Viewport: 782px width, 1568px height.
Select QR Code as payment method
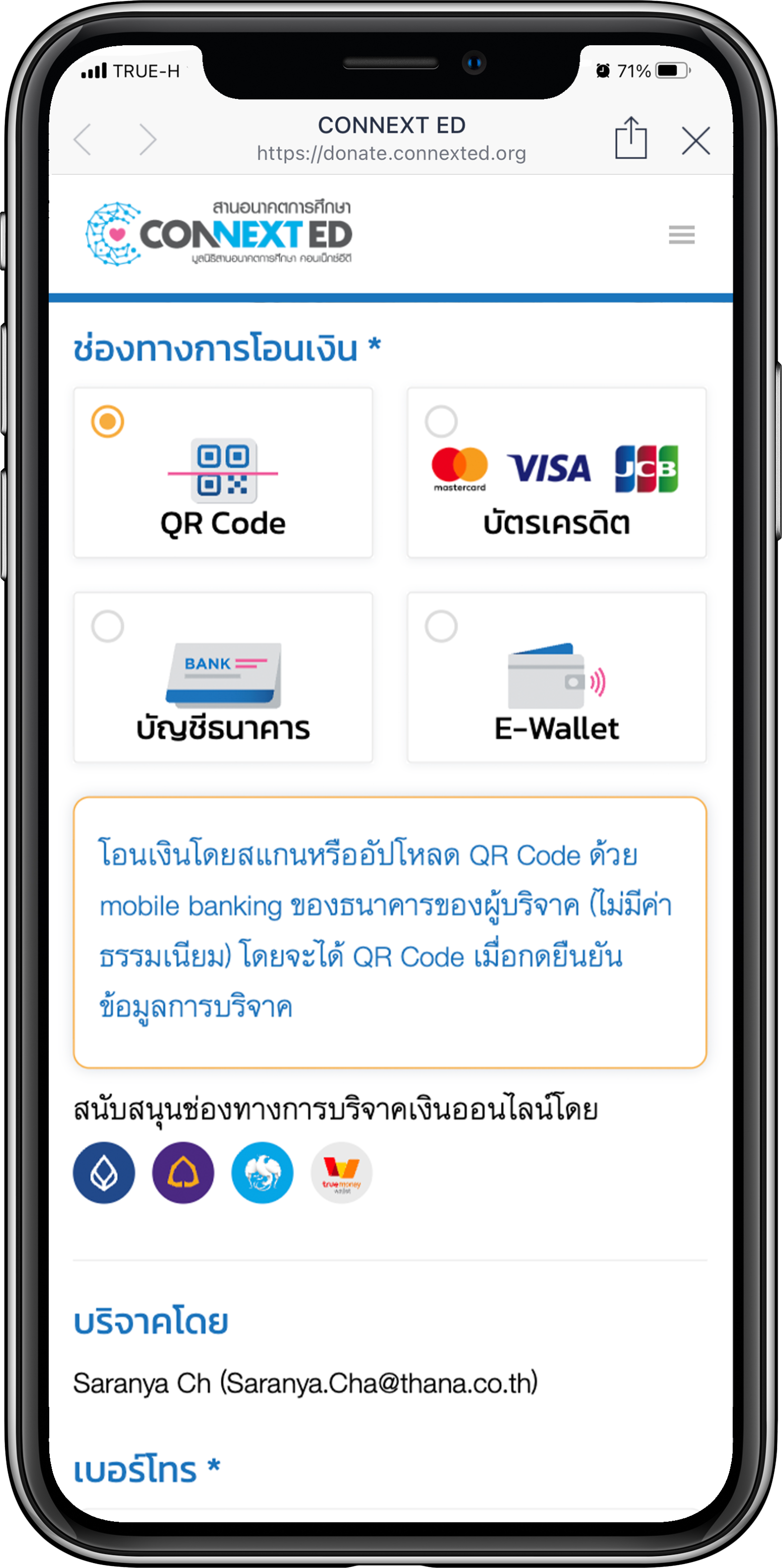coord(108,421)
